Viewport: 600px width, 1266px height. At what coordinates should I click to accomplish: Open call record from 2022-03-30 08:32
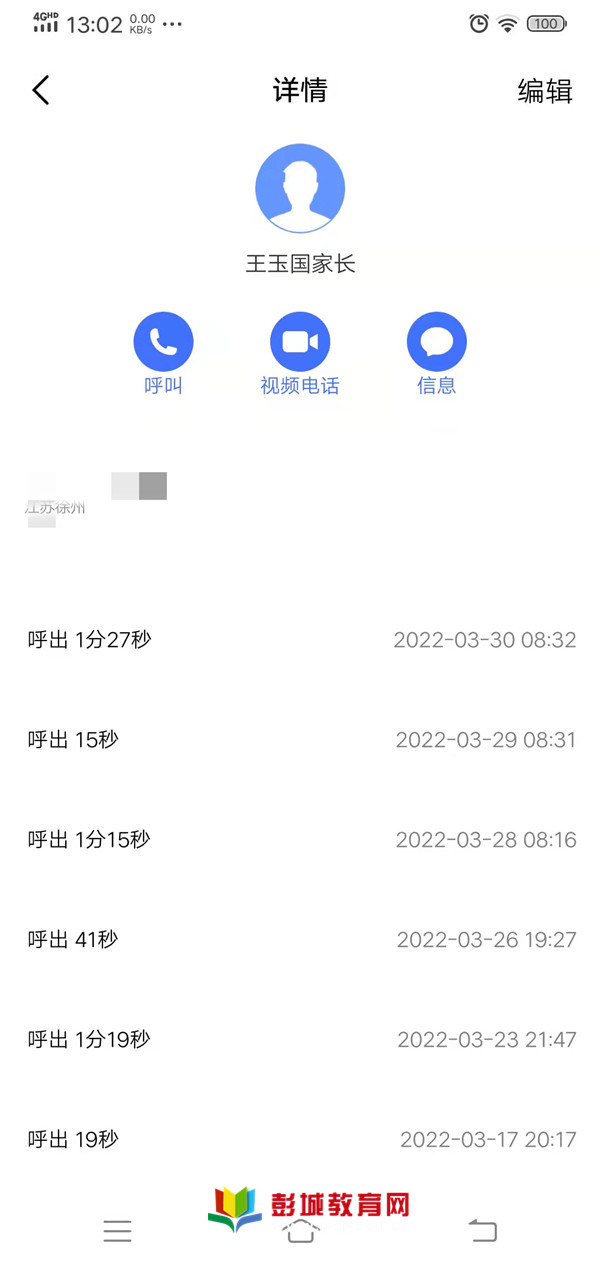(300, 640)
